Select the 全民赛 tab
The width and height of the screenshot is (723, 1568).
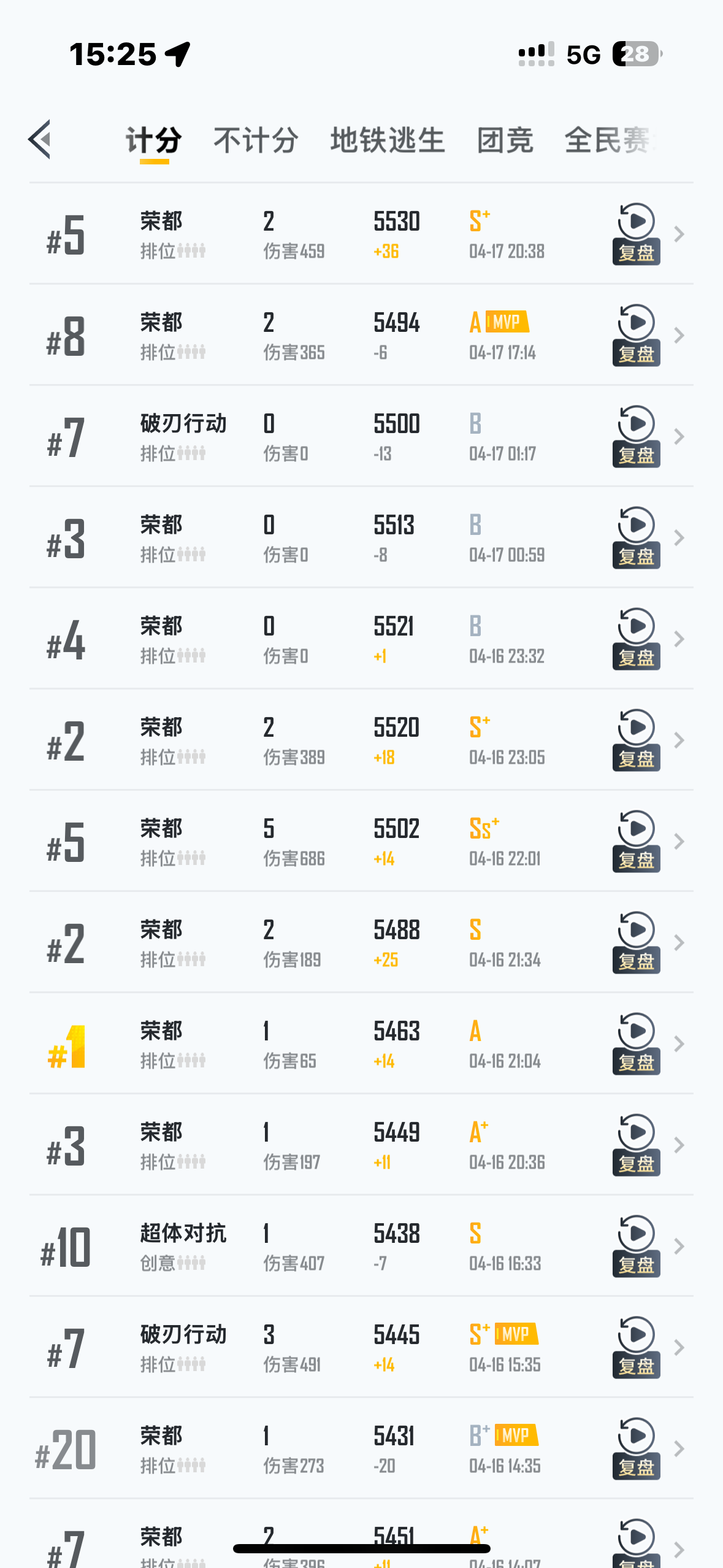(x=610, y=140)
